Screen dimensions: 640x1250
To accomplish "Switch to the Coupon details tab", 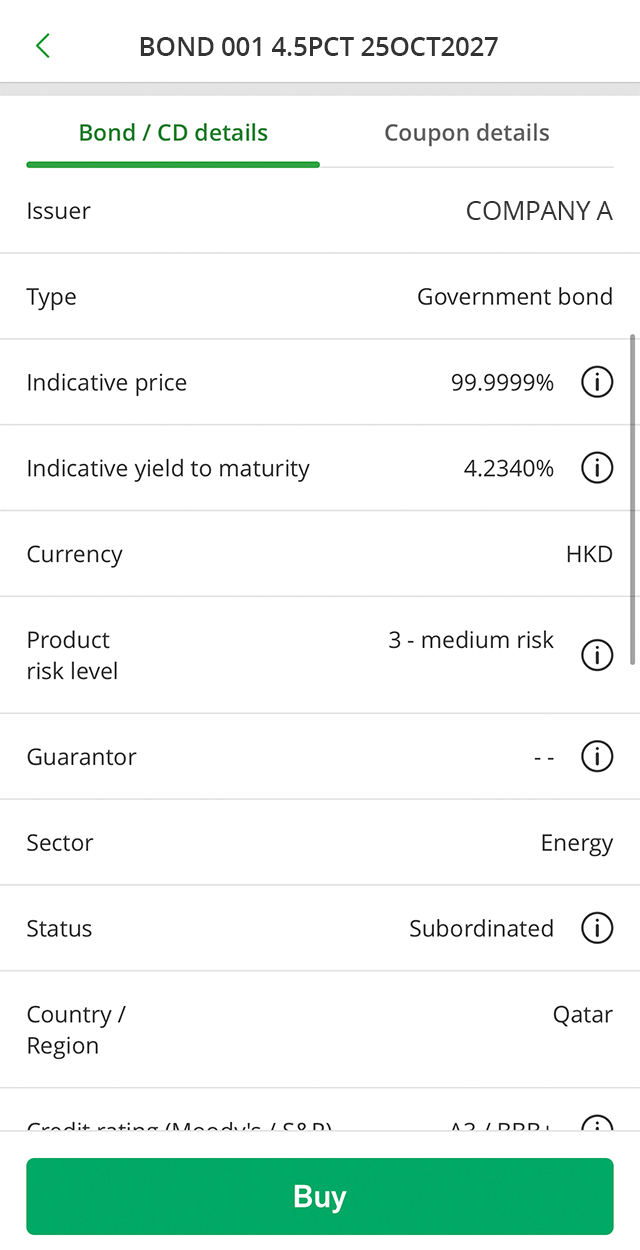I will (467, 133).
